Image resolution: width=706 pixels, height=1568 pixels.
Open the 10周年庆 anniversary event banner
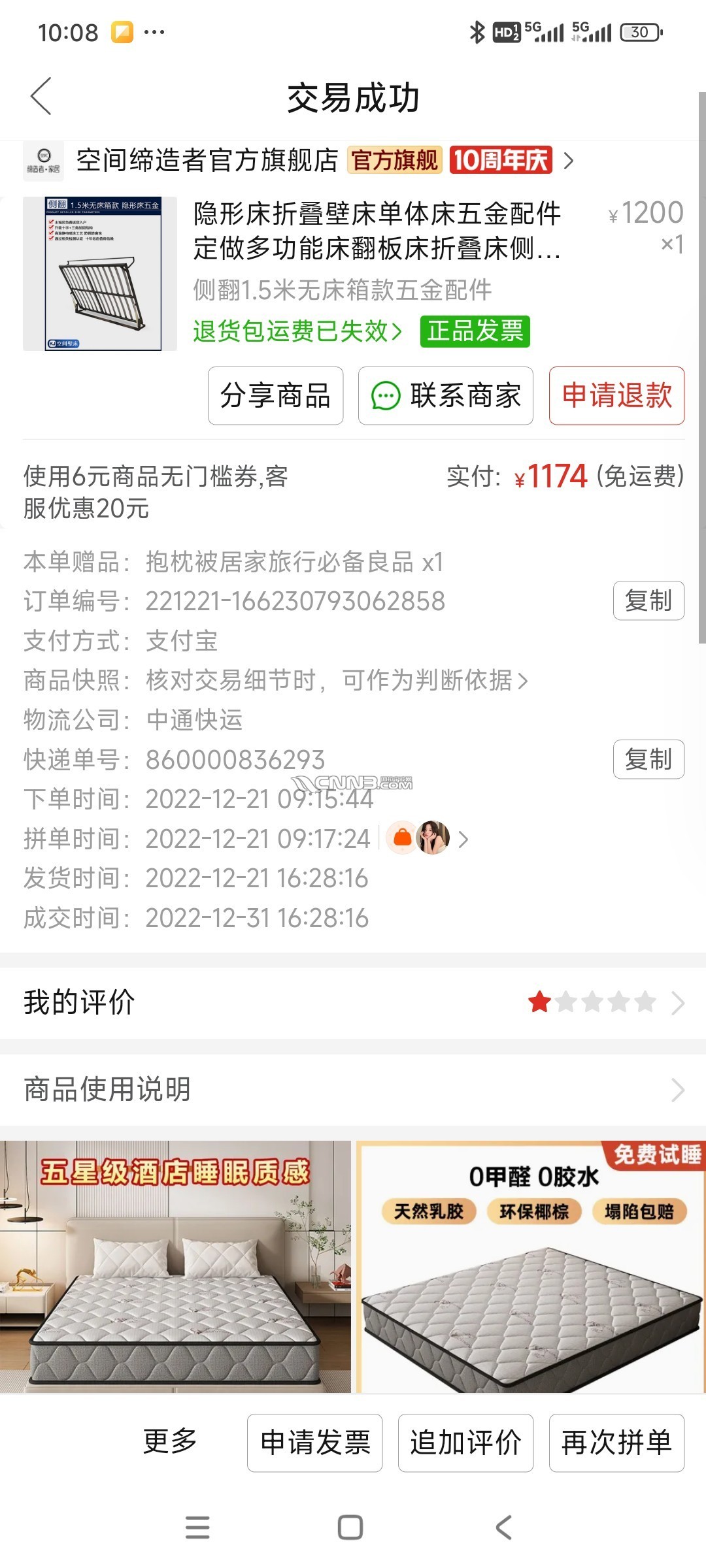pos(500,159)
